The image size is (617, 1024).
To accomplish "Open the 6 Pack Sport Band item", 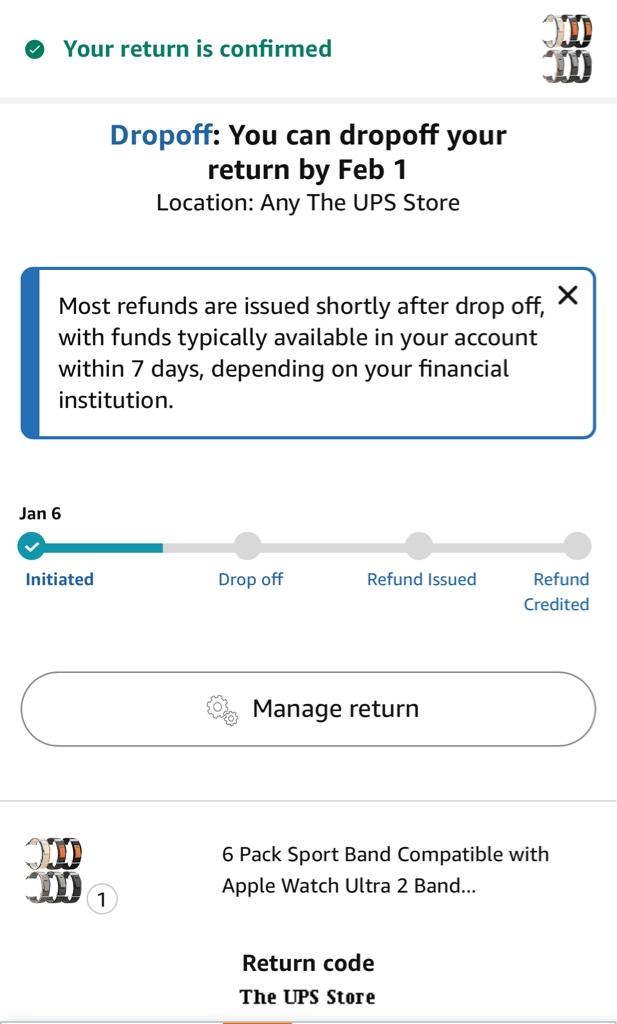I will pos(385,869).
